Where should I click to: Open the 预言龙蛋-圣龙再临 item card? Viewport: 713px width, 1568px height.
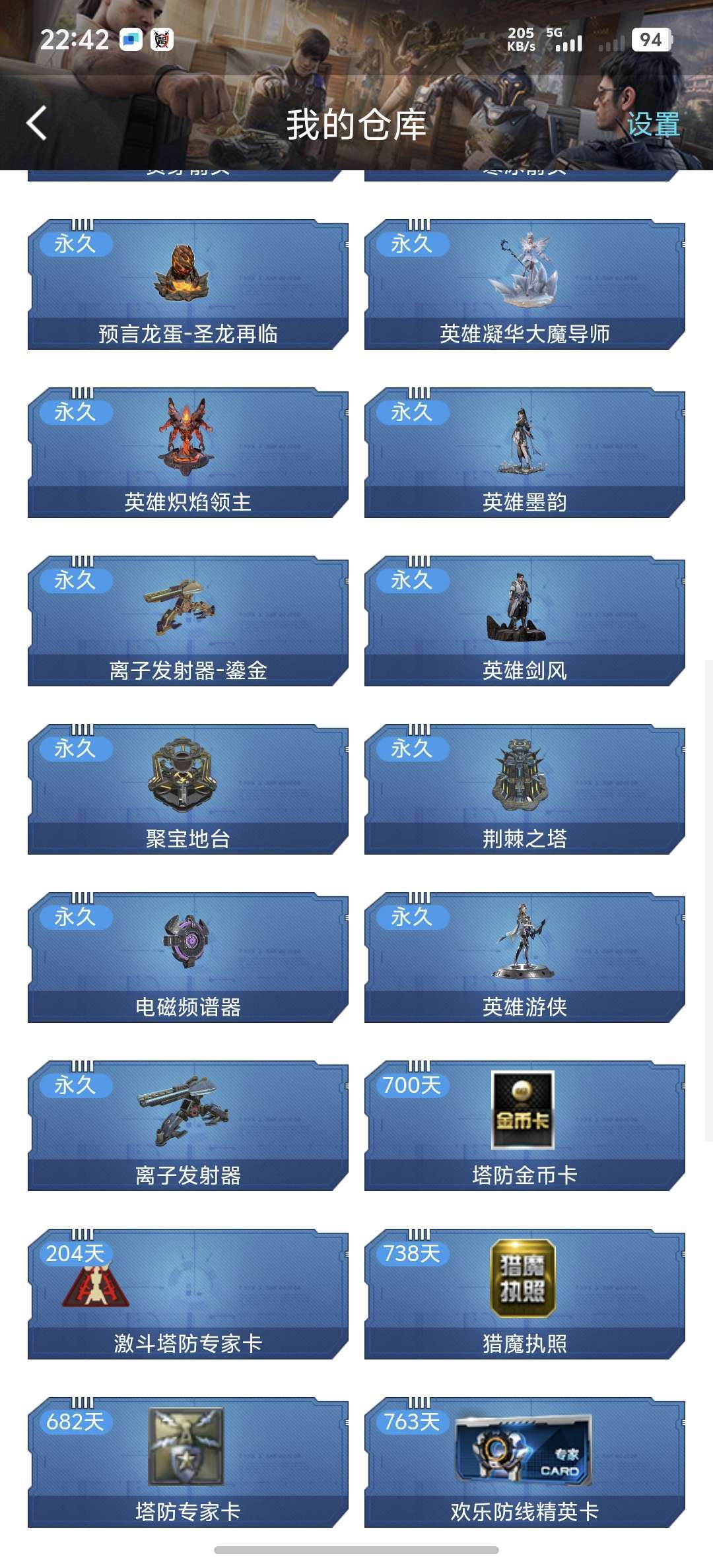tap(188, 284)
